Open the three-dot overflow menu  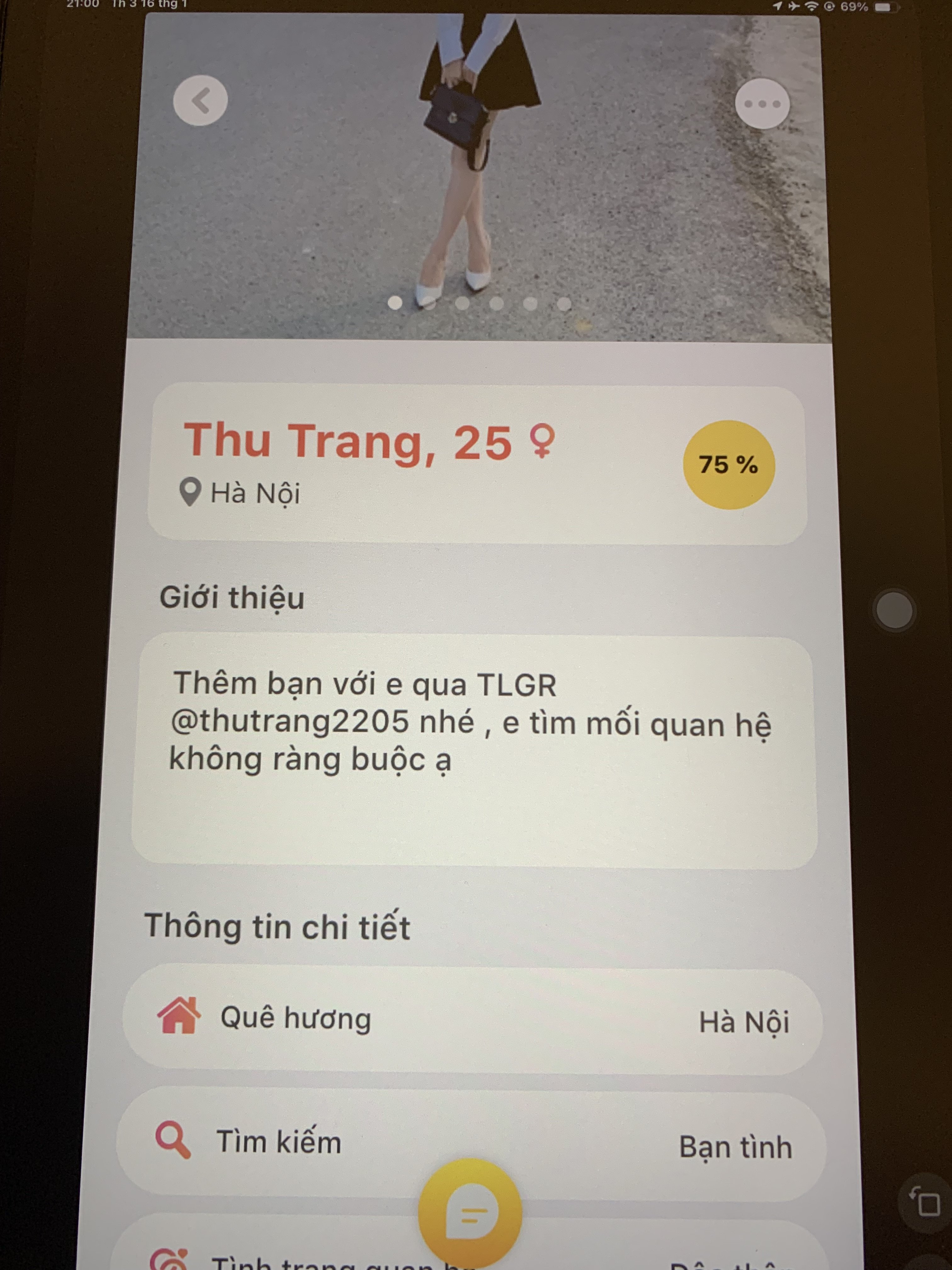coord(762,104)
